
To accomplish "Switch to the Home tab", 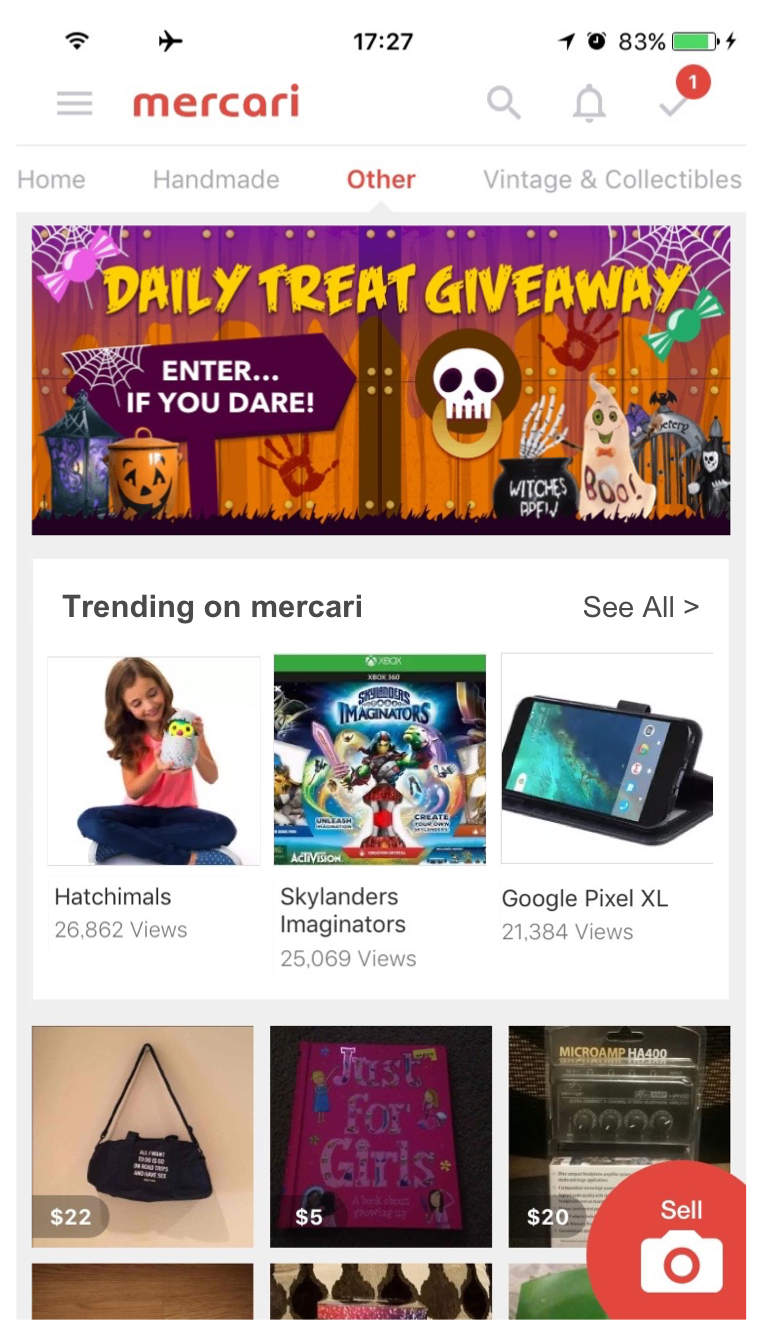I will (x=51, y=180).
